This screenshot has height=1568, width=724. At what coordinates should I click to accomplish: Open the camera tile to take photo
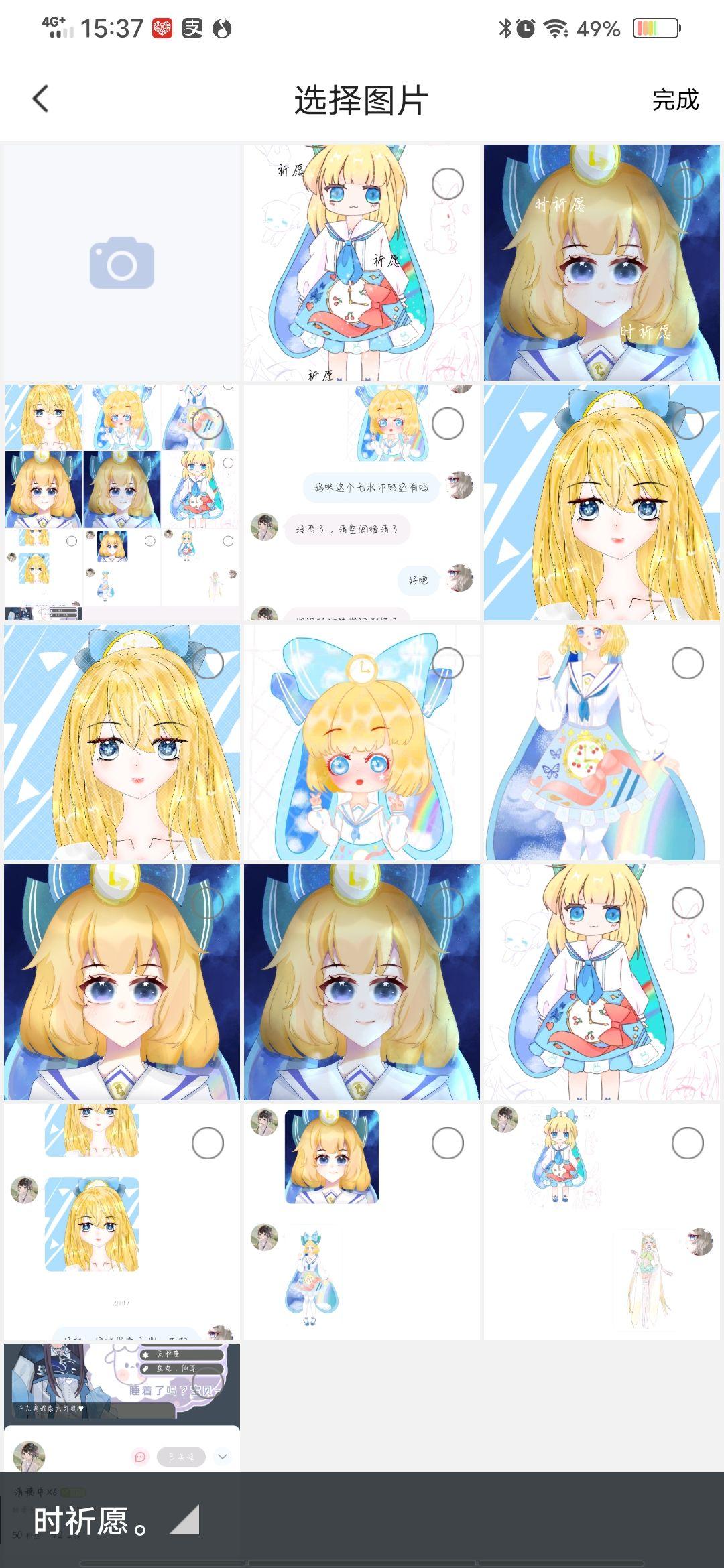coord(121,263)
